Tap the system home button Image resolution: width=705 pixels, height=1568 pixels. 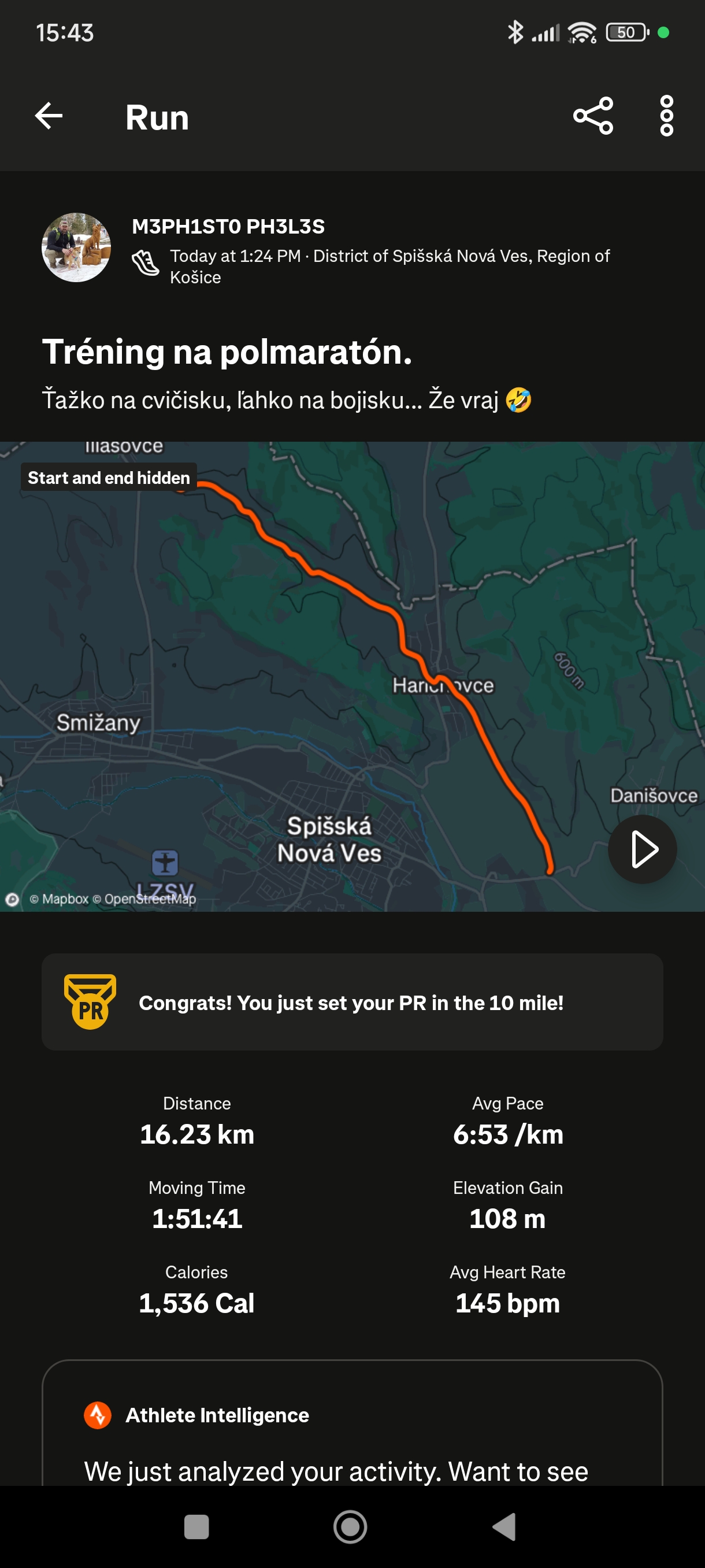click(x=350, y=1526)
